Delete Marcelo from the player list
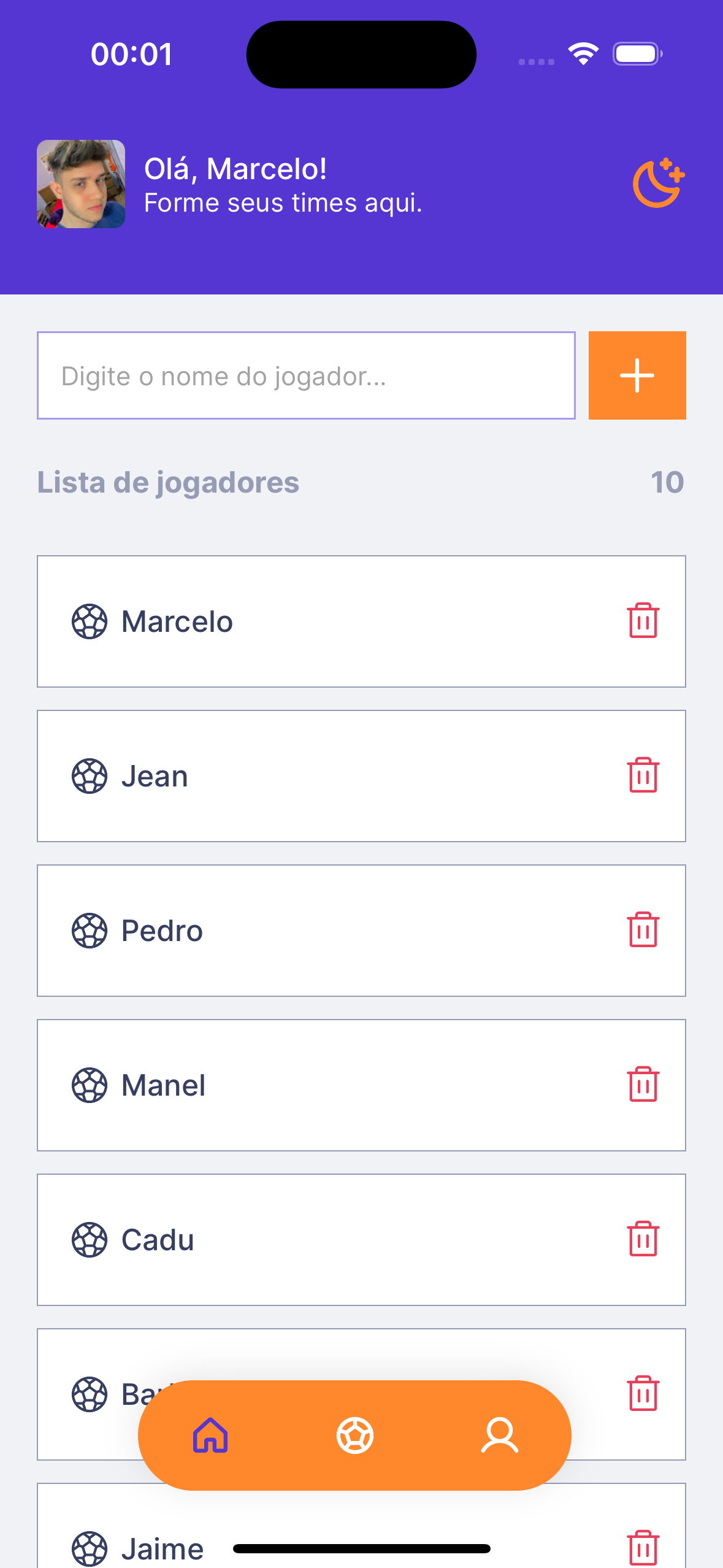The height and width of the screenshot is (1568, 723). [643, 621]
